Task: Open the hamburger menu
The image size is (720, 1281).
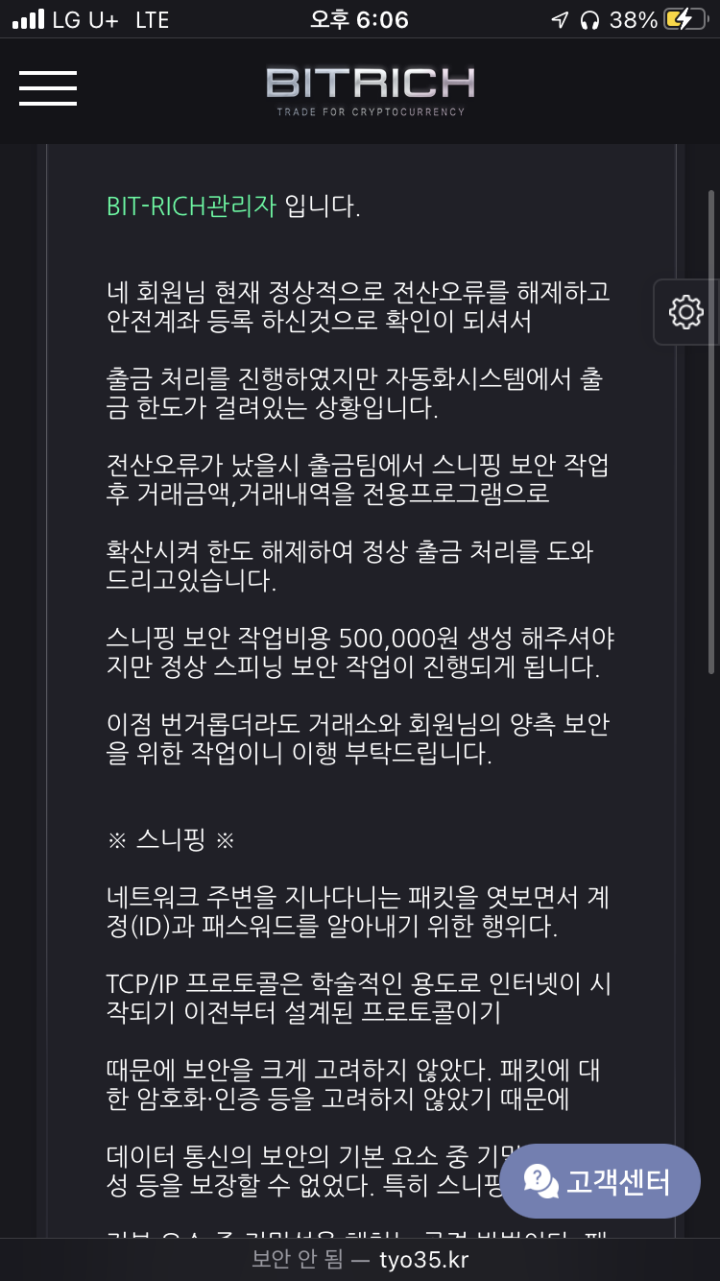Action: (x=48, y=88)
